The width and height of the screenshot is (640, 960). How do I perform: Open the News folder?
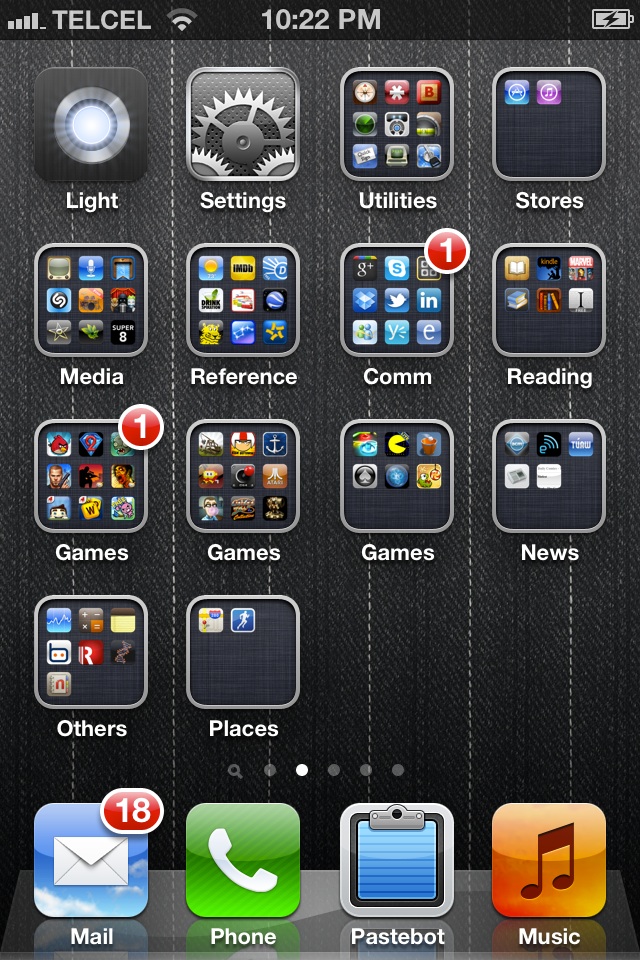[549, 476]
